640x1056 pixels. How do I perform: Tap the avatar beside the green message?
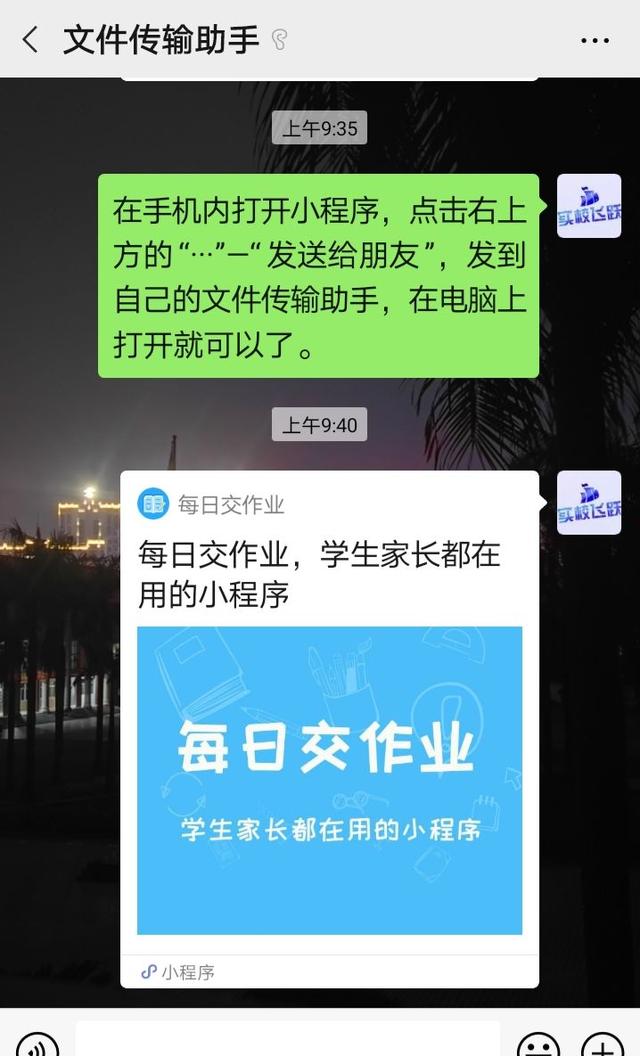pyautogui.click(x=588, y=205)
